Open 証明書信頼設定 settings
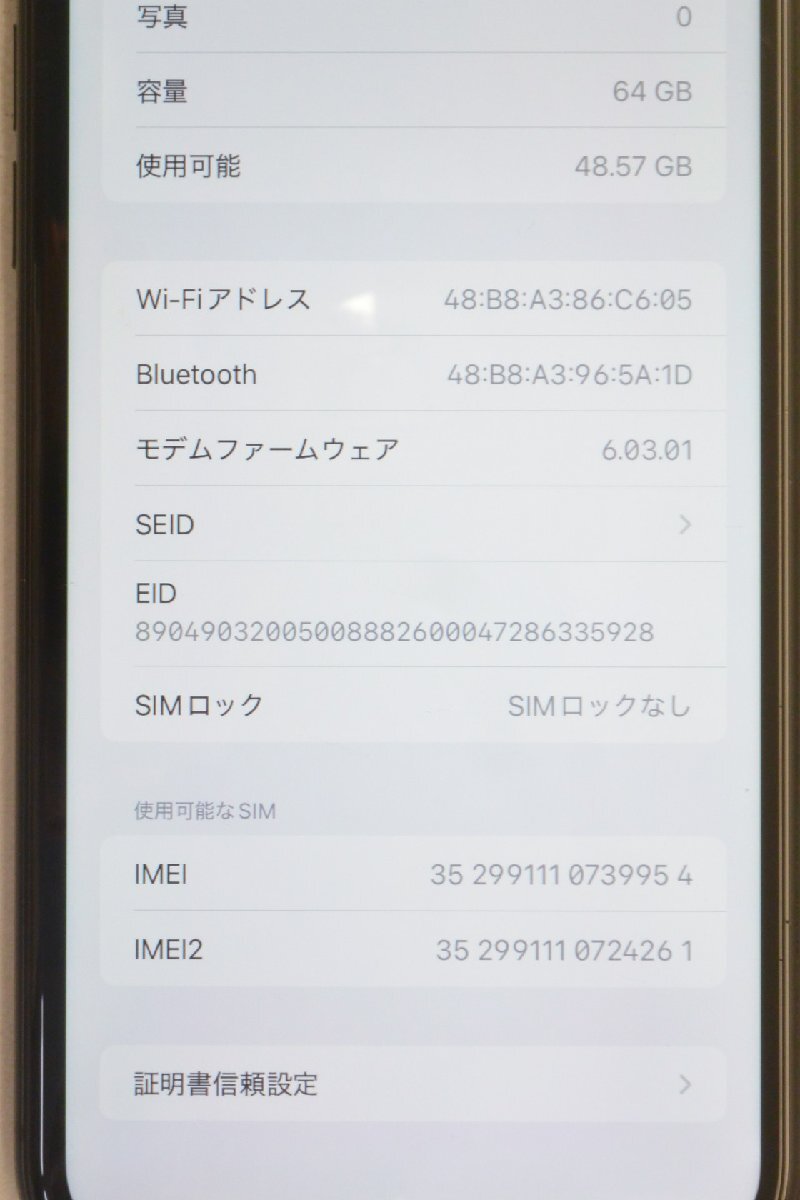Viewport: 800px width, 1200px height. coord(413,1083)
